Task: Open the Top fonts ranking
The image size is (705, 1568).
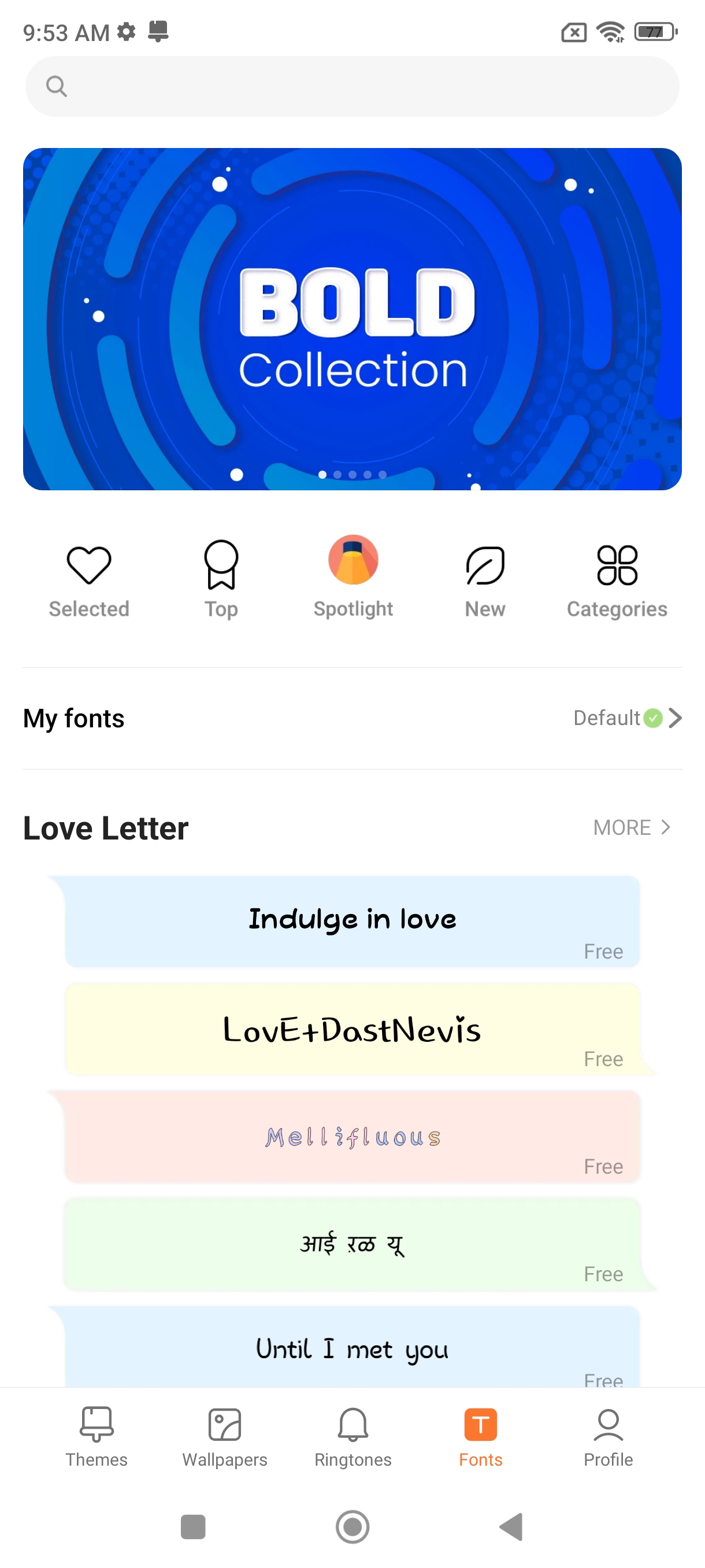Action: point(221,579)
